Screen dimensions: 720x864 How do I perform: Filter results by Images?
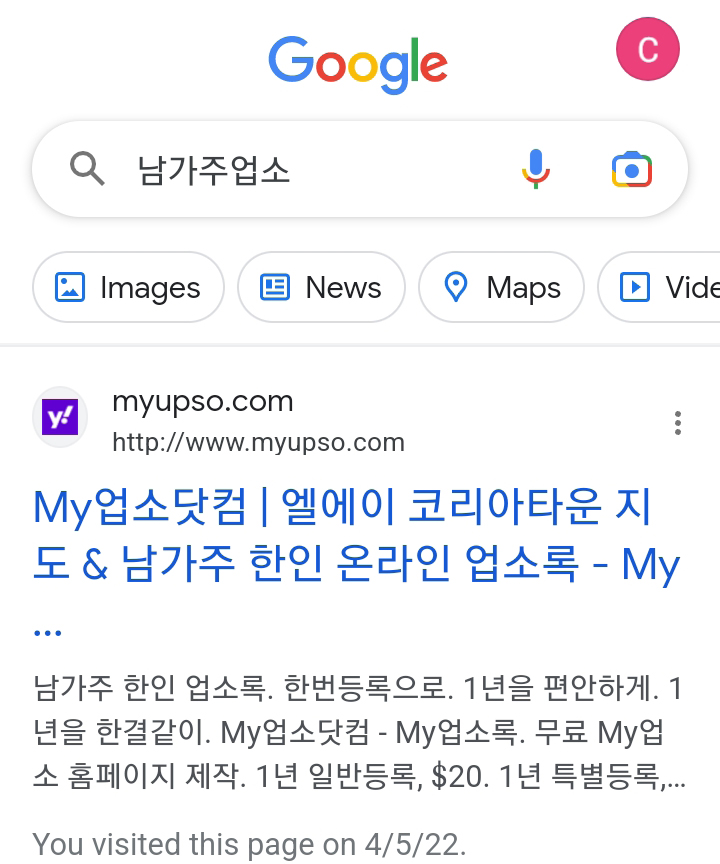tap(129, 288)
